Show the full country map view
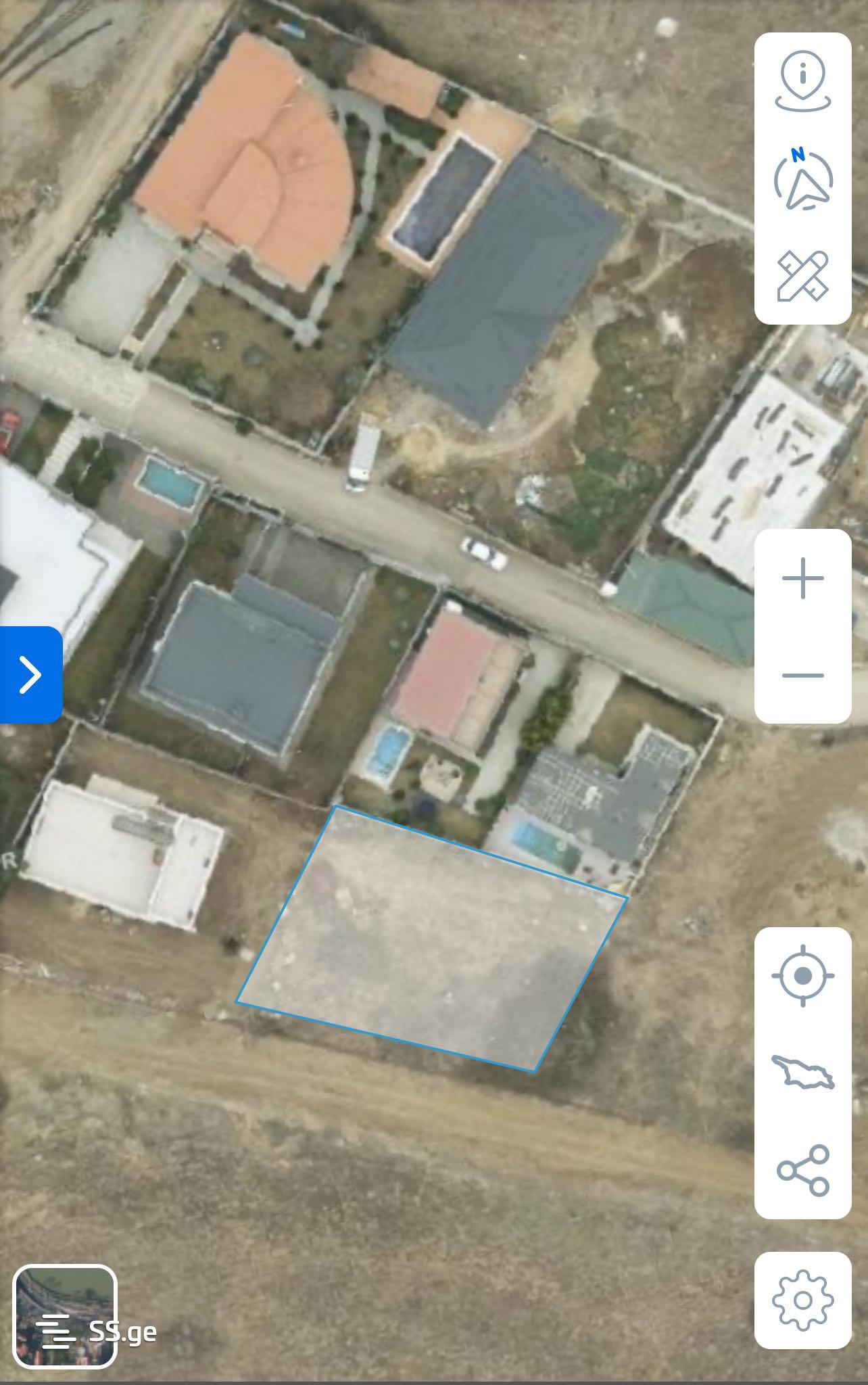Image resolution: width=868 pixels, height=1385 pixels. [802, 1072]
